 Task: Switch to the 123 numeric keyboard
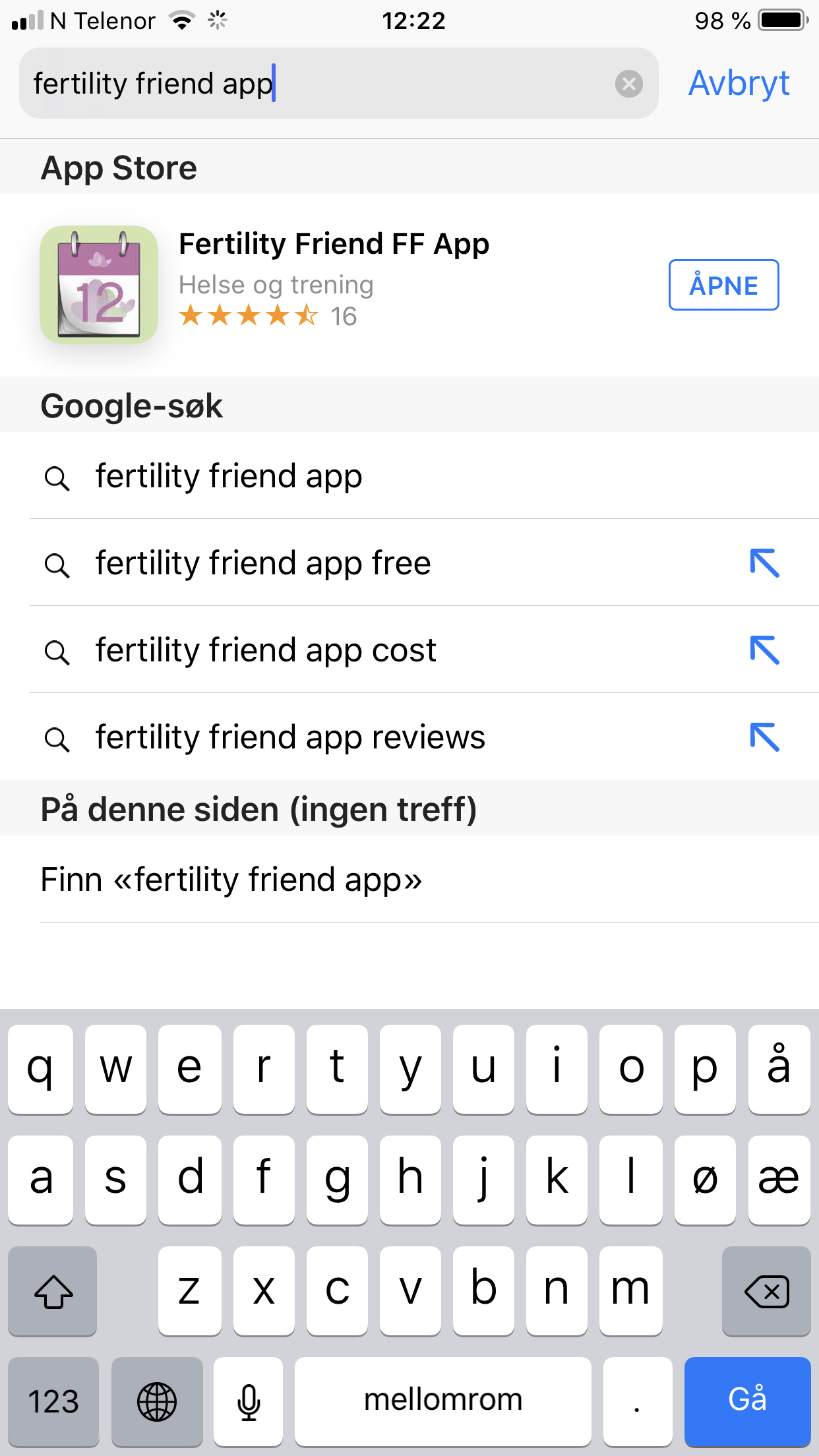(53, 1401)
